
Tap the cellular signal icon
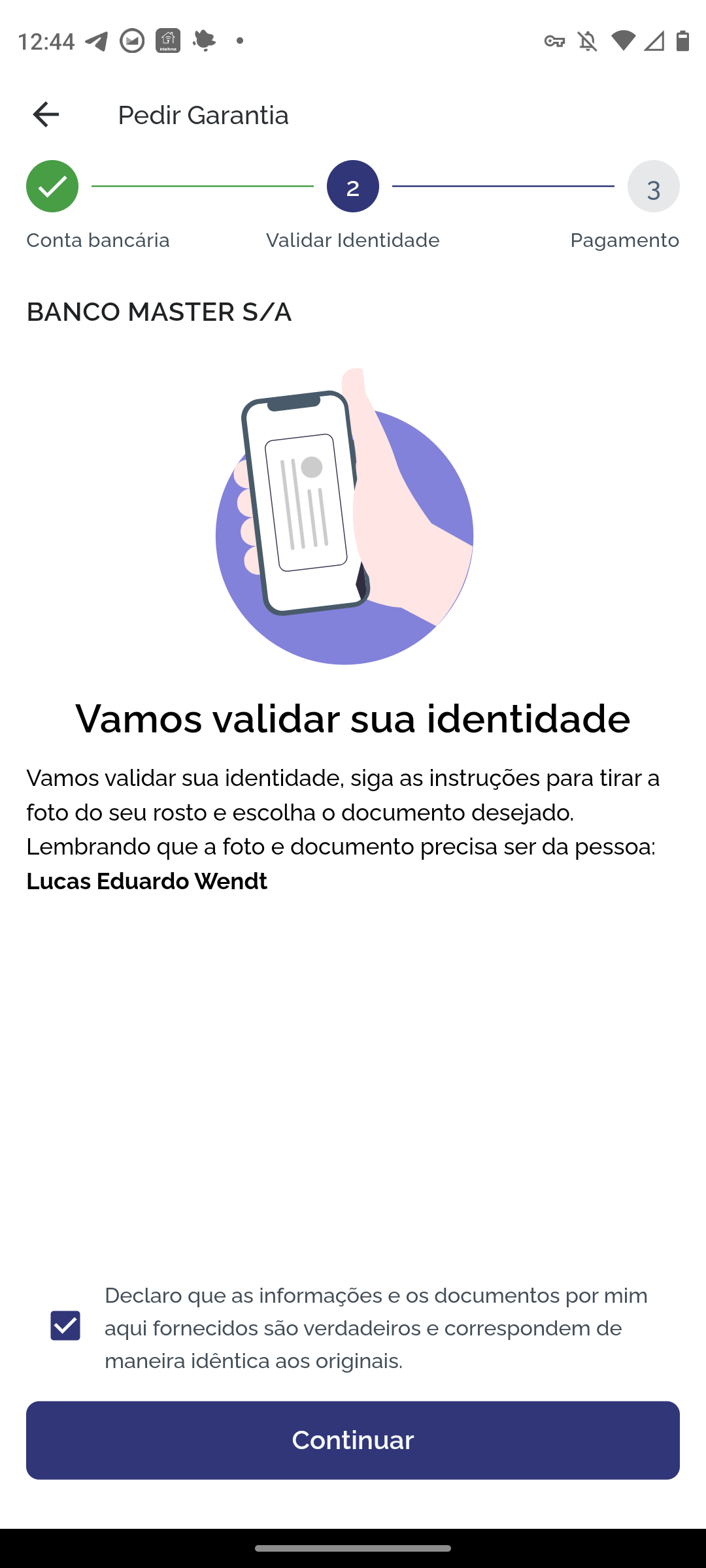[x=653, y=41]
